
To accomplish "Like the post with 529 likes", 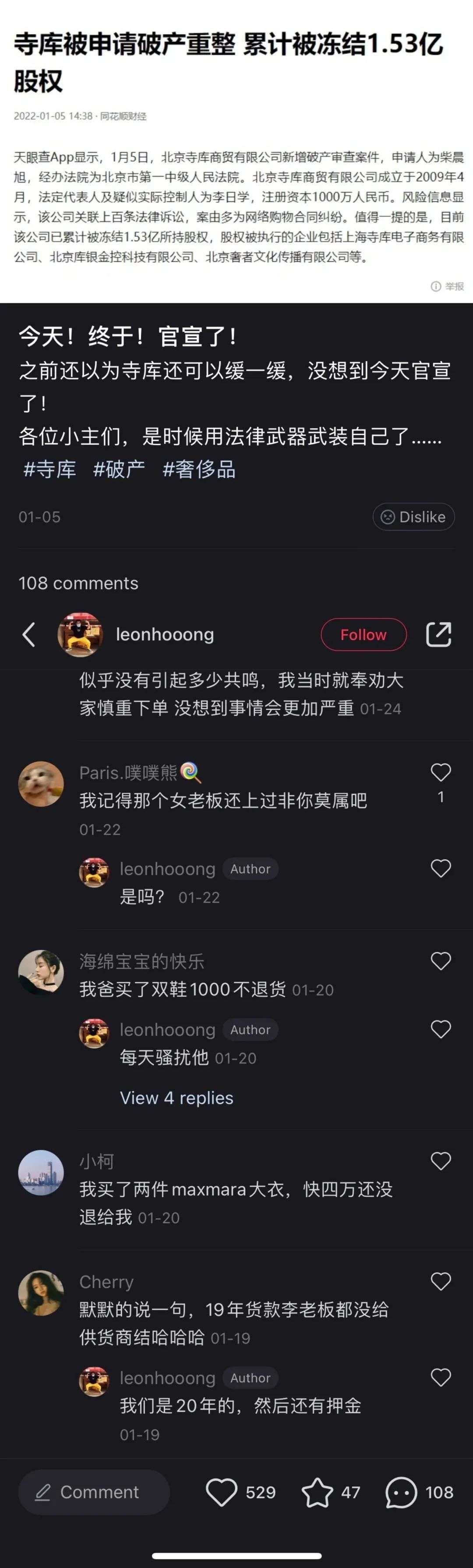I will point(222,1492).
